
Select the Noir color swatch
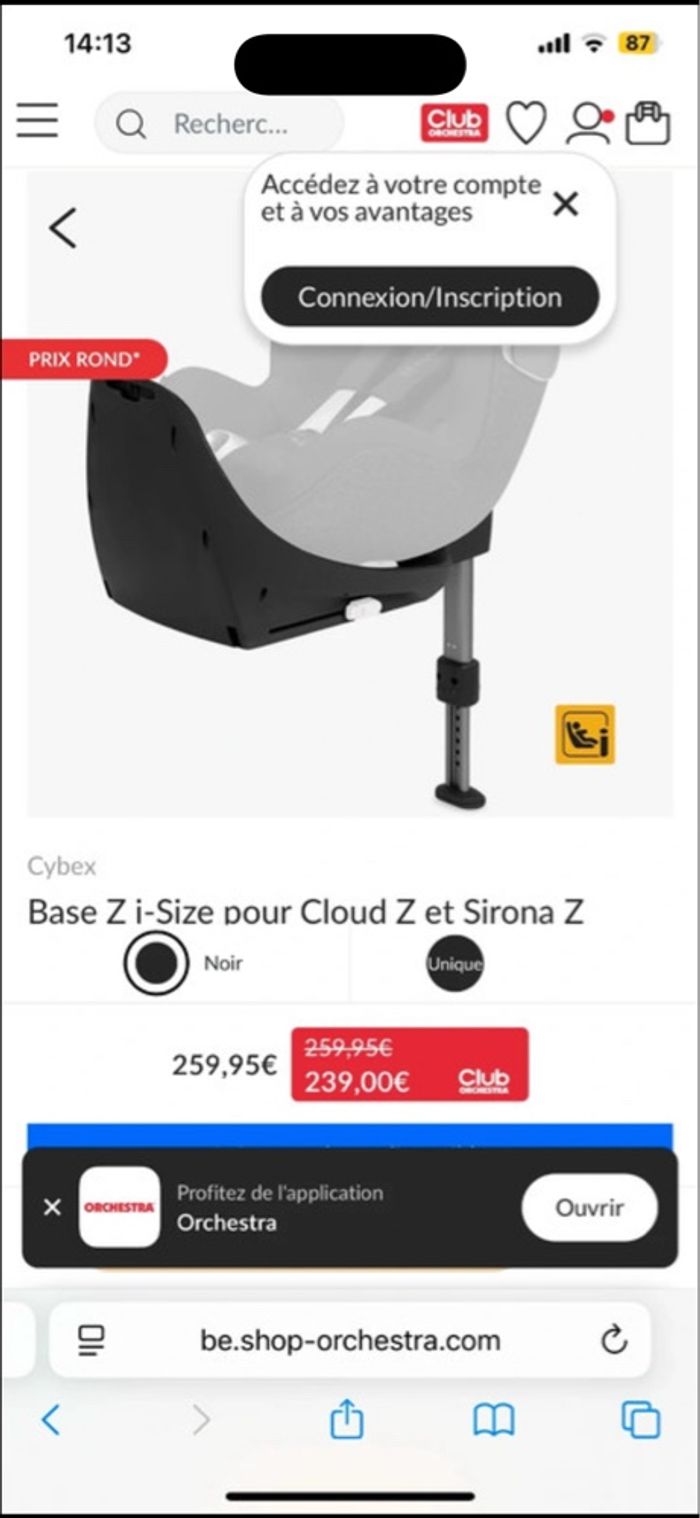pyautogui.click(x=156, y=963)
